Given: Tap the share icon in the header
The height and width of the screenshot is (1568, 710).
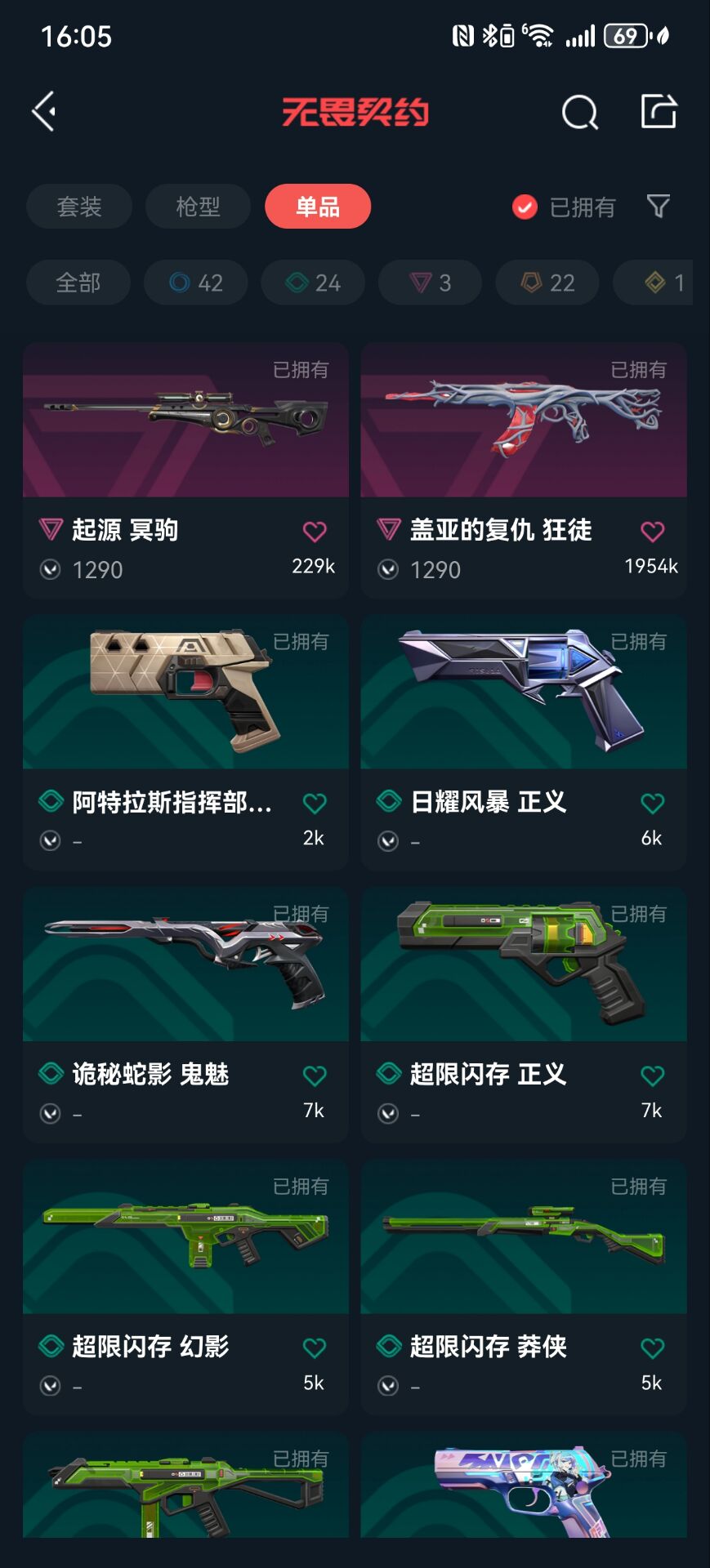Looking at the screenshot, I should point(658,111).
